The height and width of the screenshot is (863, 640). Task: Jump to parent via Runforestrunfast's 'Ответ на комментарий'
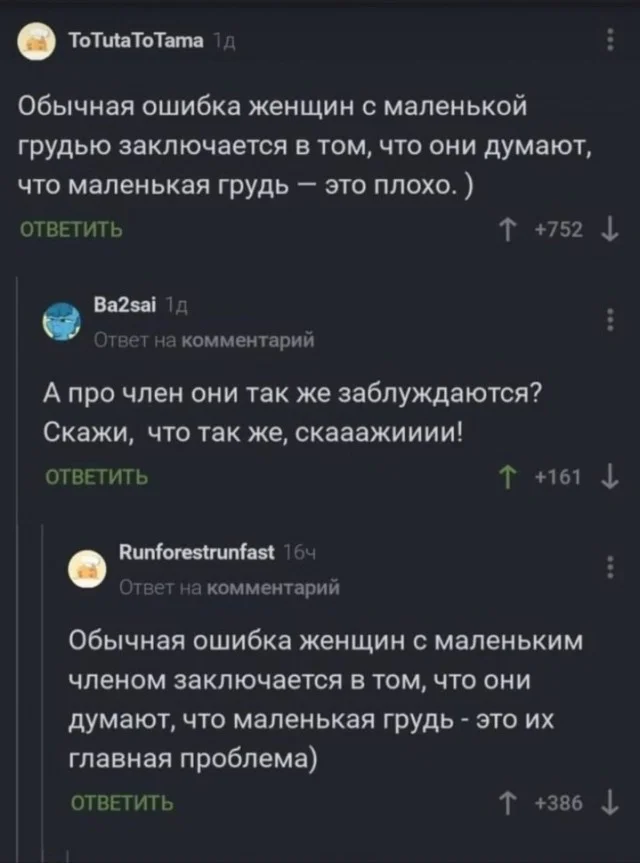230,588
